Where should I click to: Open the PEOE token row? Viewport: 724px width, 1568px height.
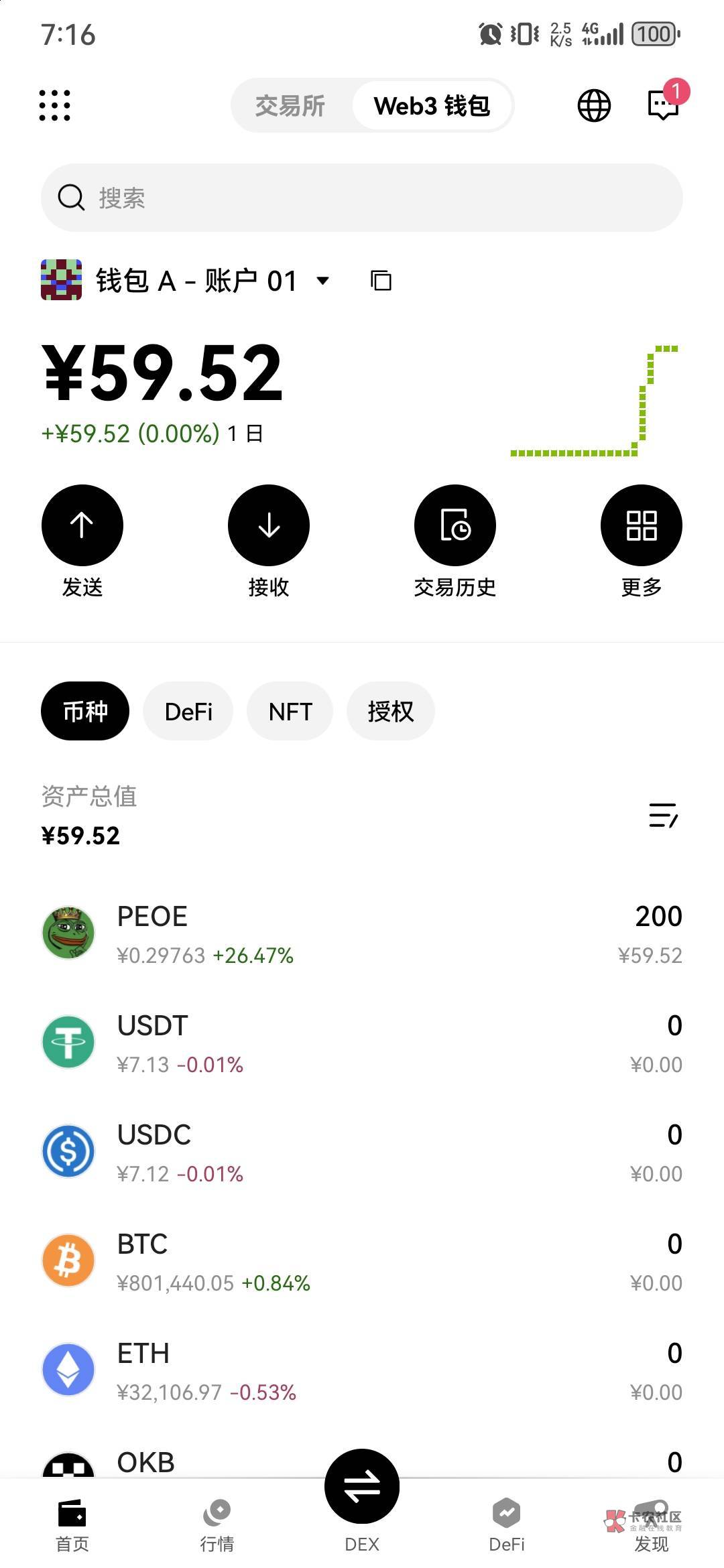click(x=362, y=934)
